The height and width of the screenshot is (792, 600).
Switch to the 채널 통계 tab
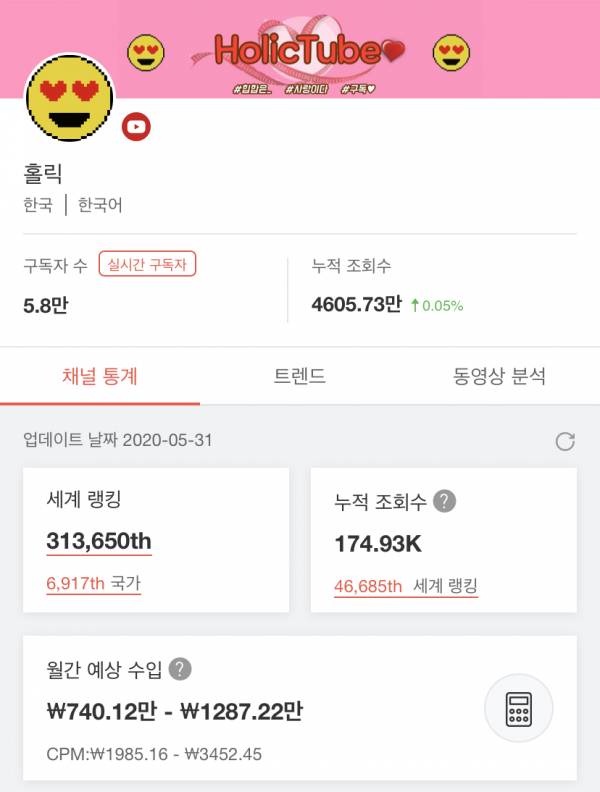(100, 377)
